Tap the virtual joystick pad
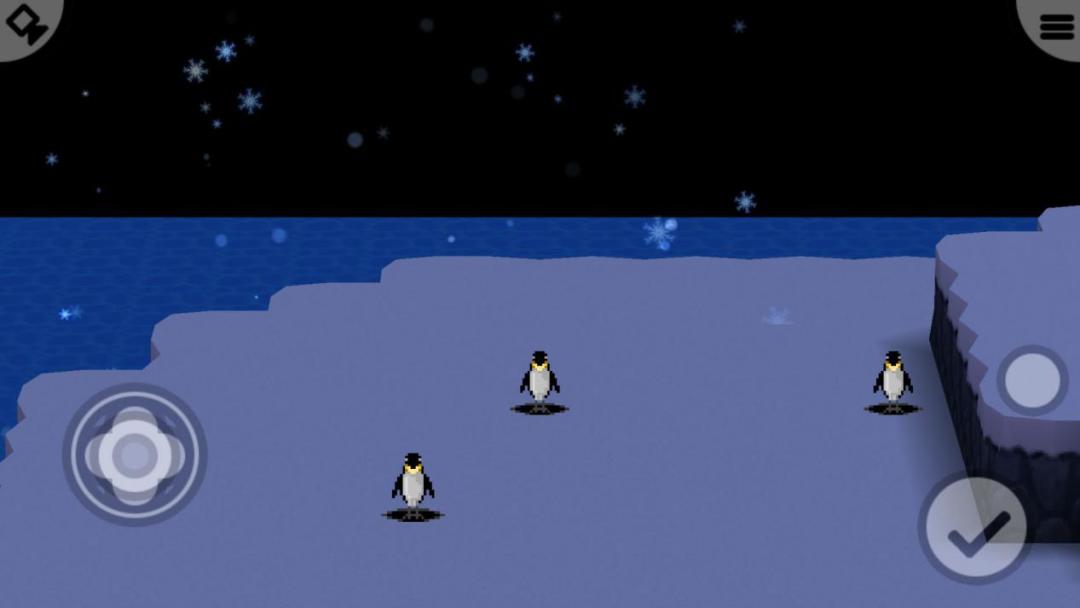 pos(135,455)
